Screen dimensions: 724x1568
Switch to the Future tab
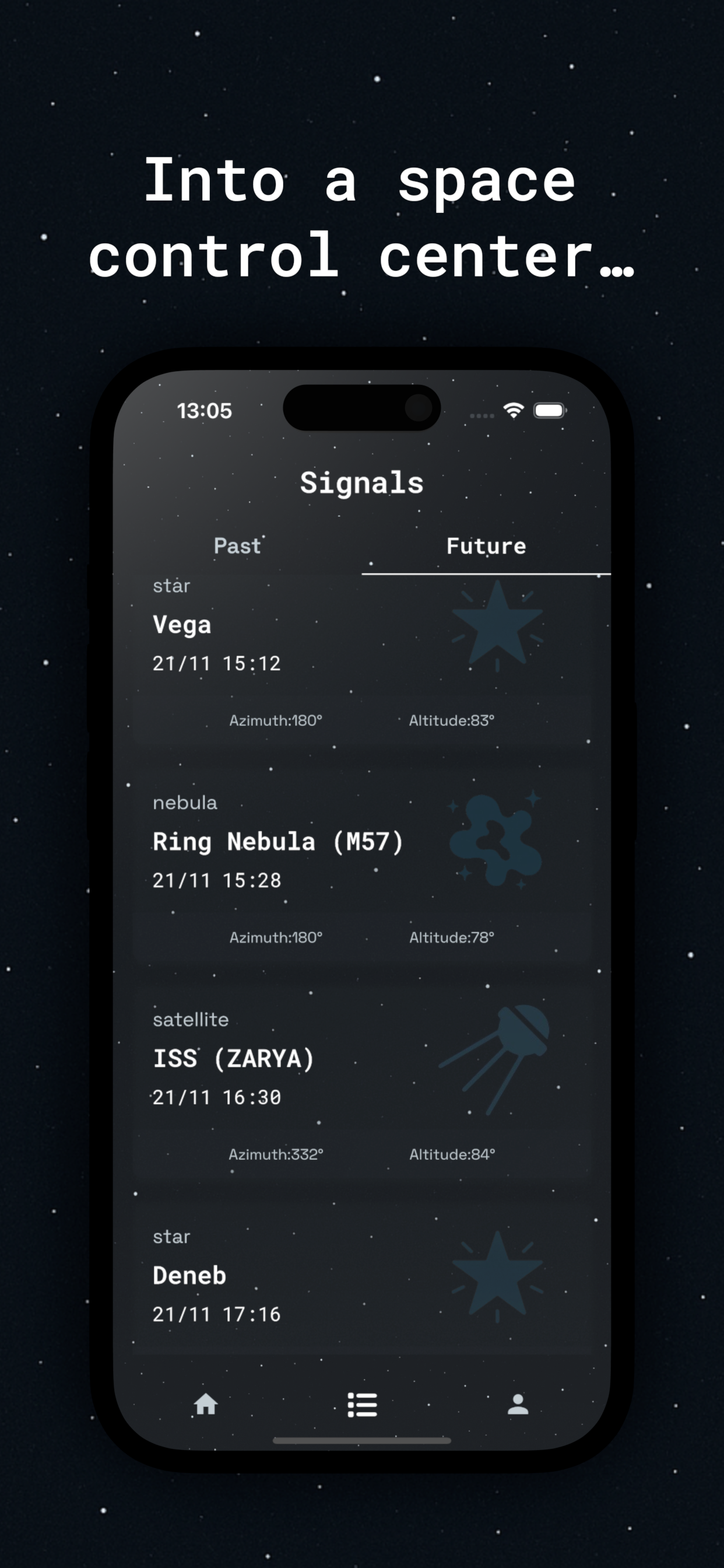point(486,546)
